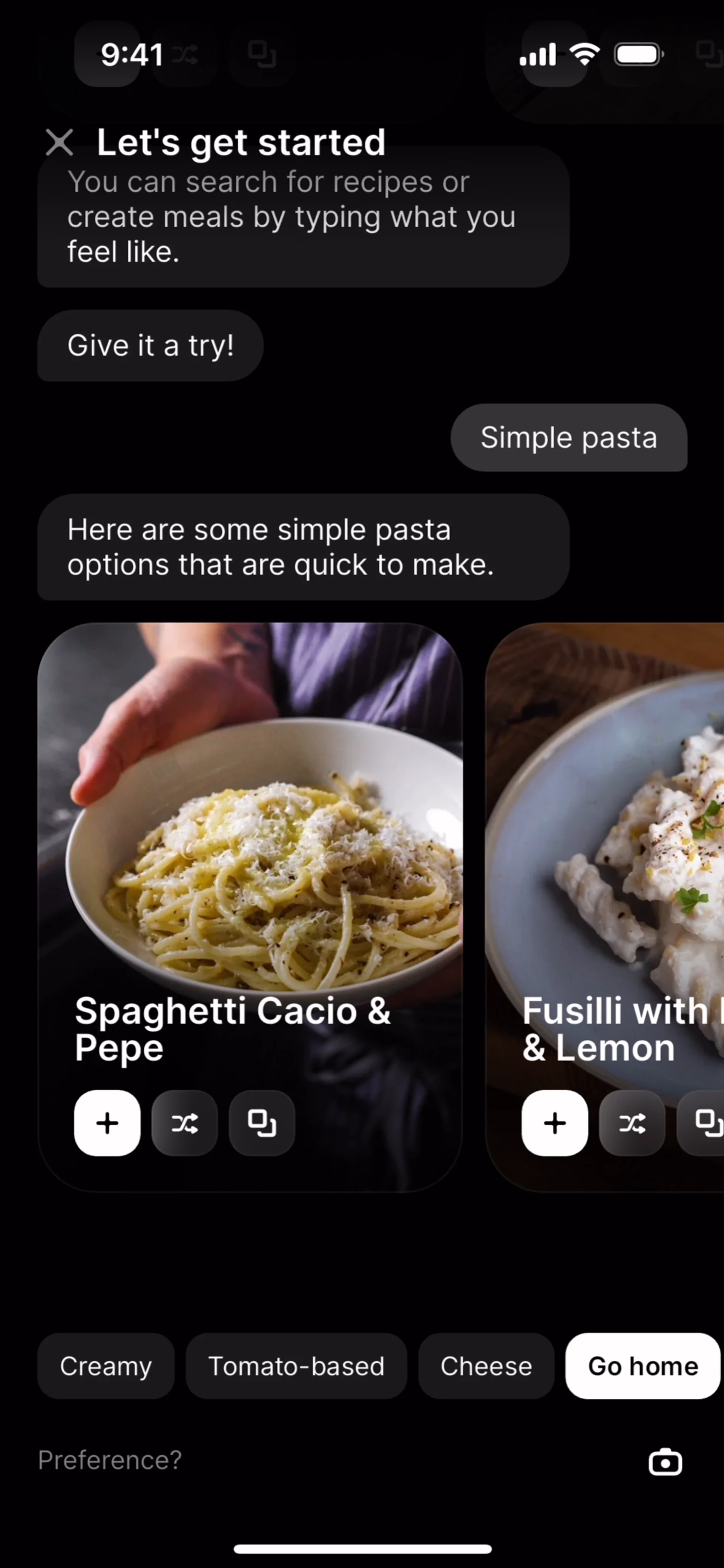
Task: Select the Creamy suggestion chip
Action: (x=106, y=1366)
